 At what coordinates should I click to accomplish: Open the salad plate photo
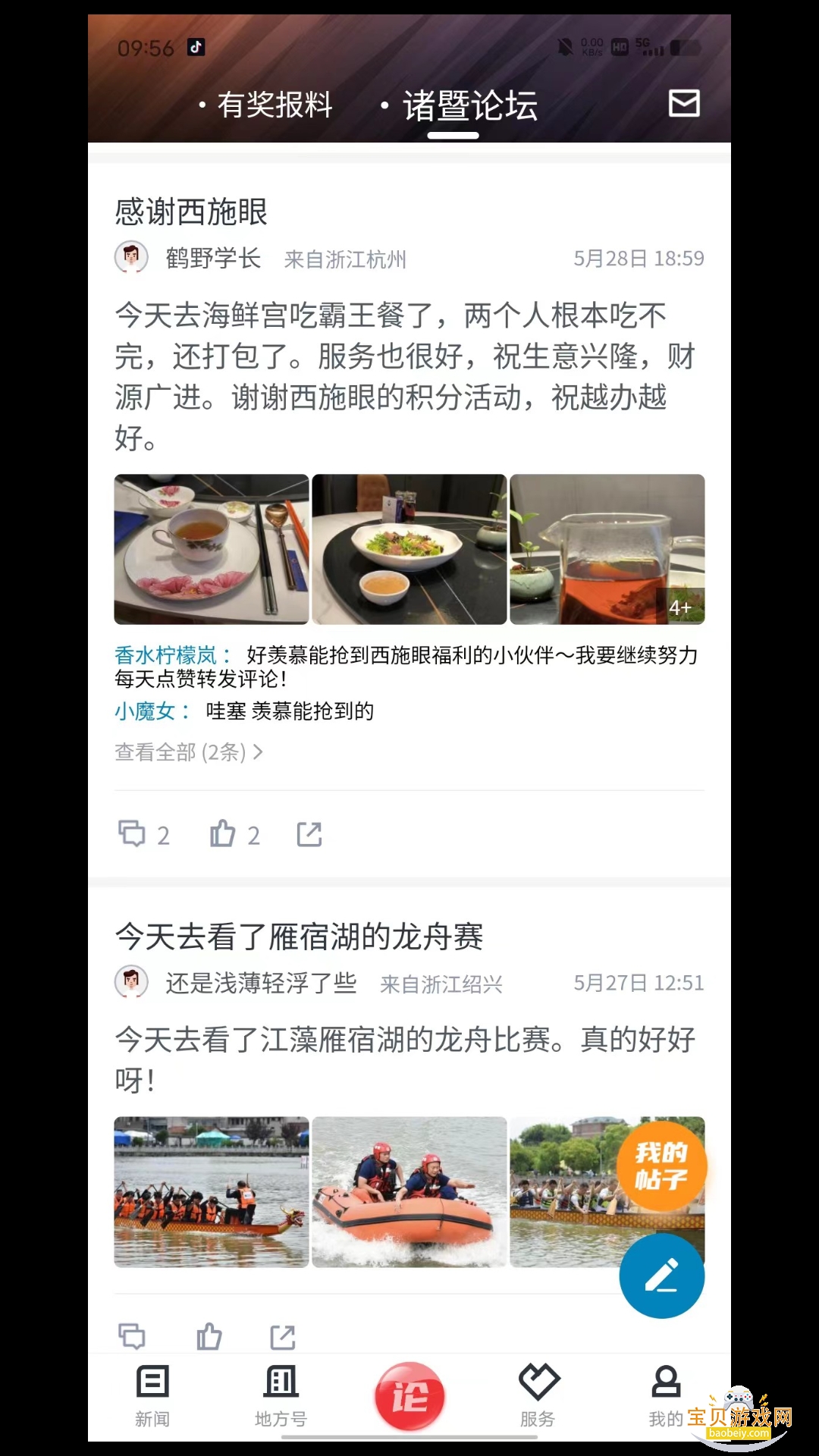coord(409,549)
